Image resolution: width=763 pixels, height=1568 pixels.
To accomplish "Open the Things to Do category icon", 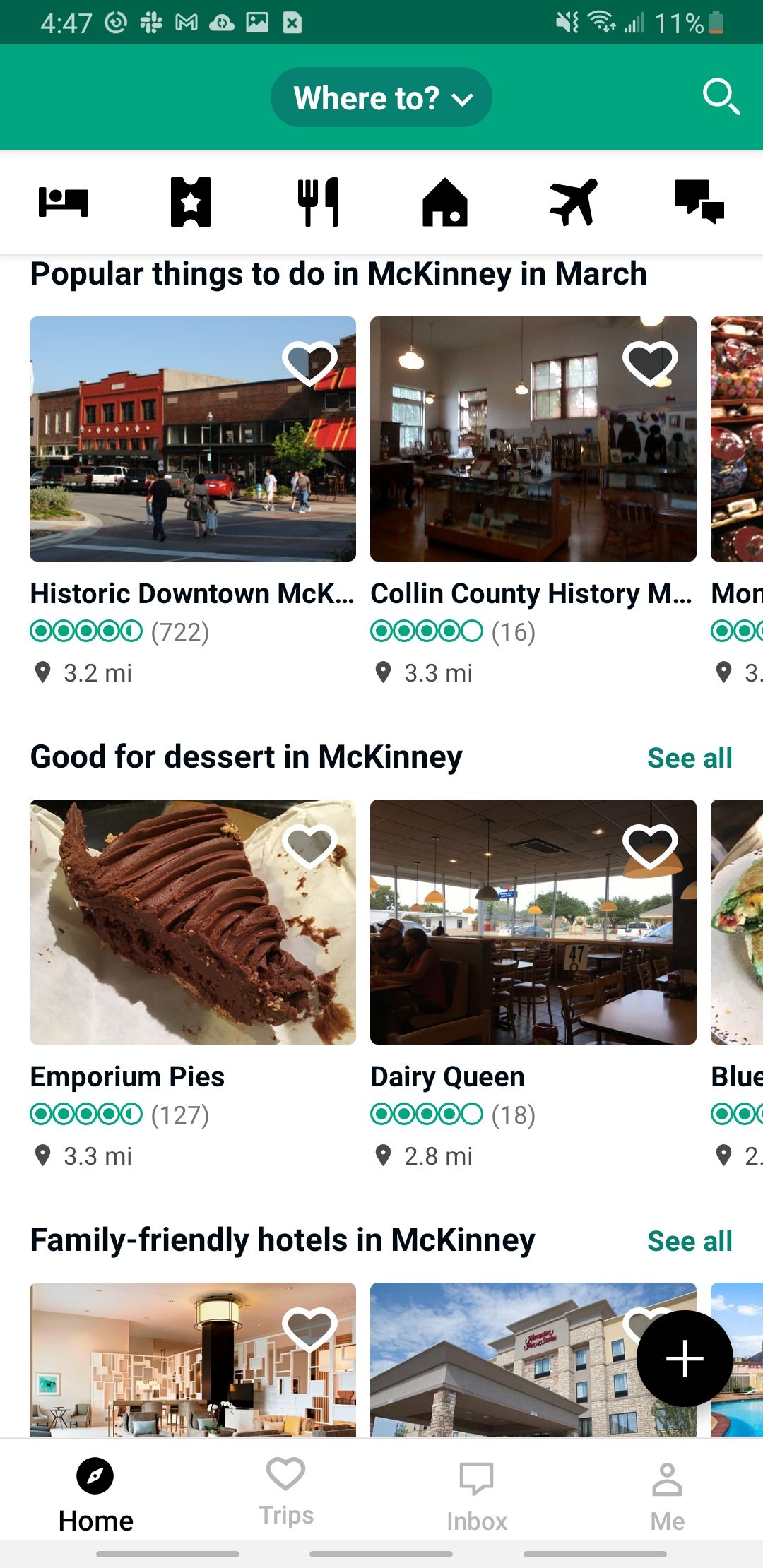I will click(191, 202).
